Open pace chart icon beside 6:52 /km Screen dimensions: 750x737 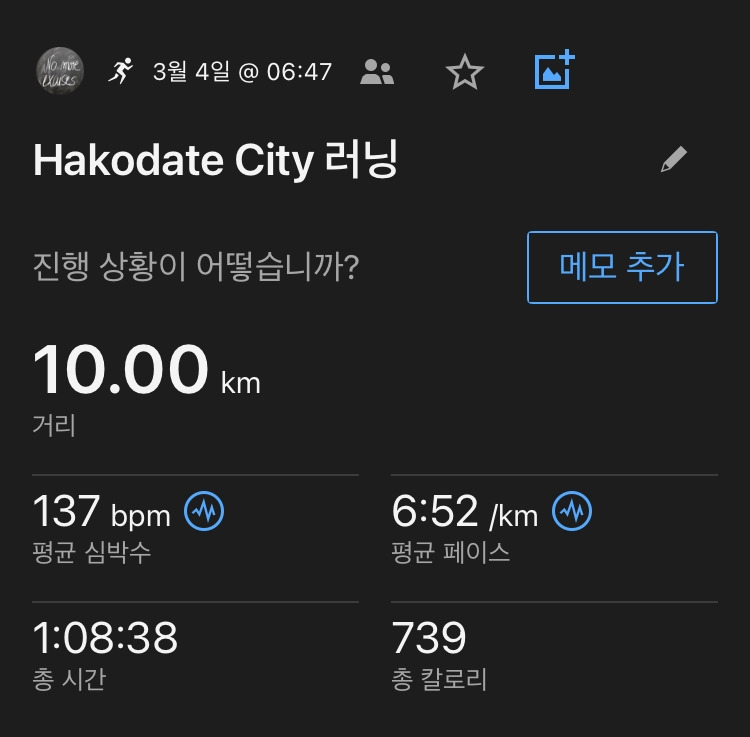tap(572, 512)
